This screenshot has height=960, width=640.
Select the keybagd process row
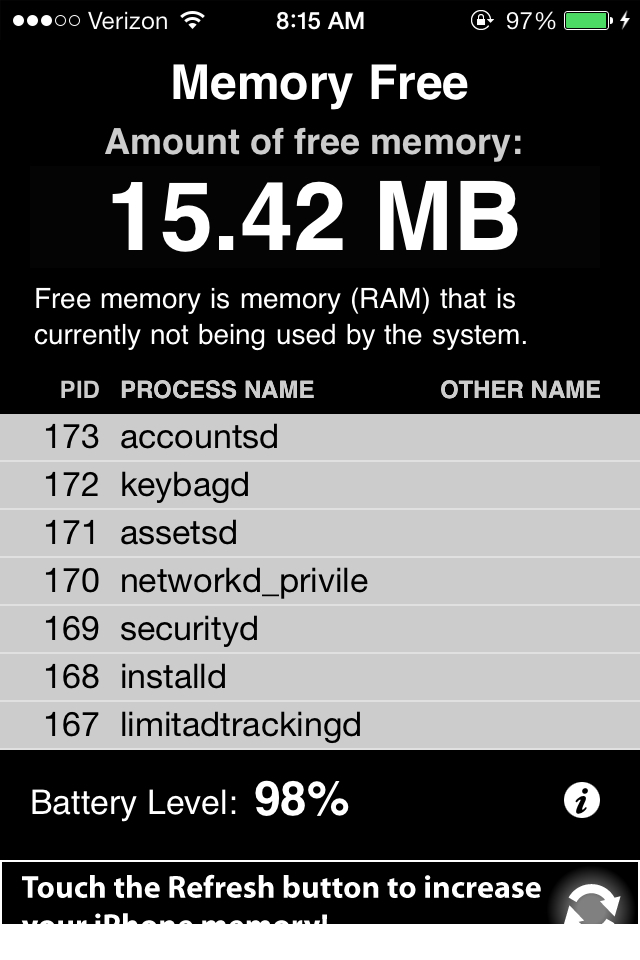tap(320, 485)
